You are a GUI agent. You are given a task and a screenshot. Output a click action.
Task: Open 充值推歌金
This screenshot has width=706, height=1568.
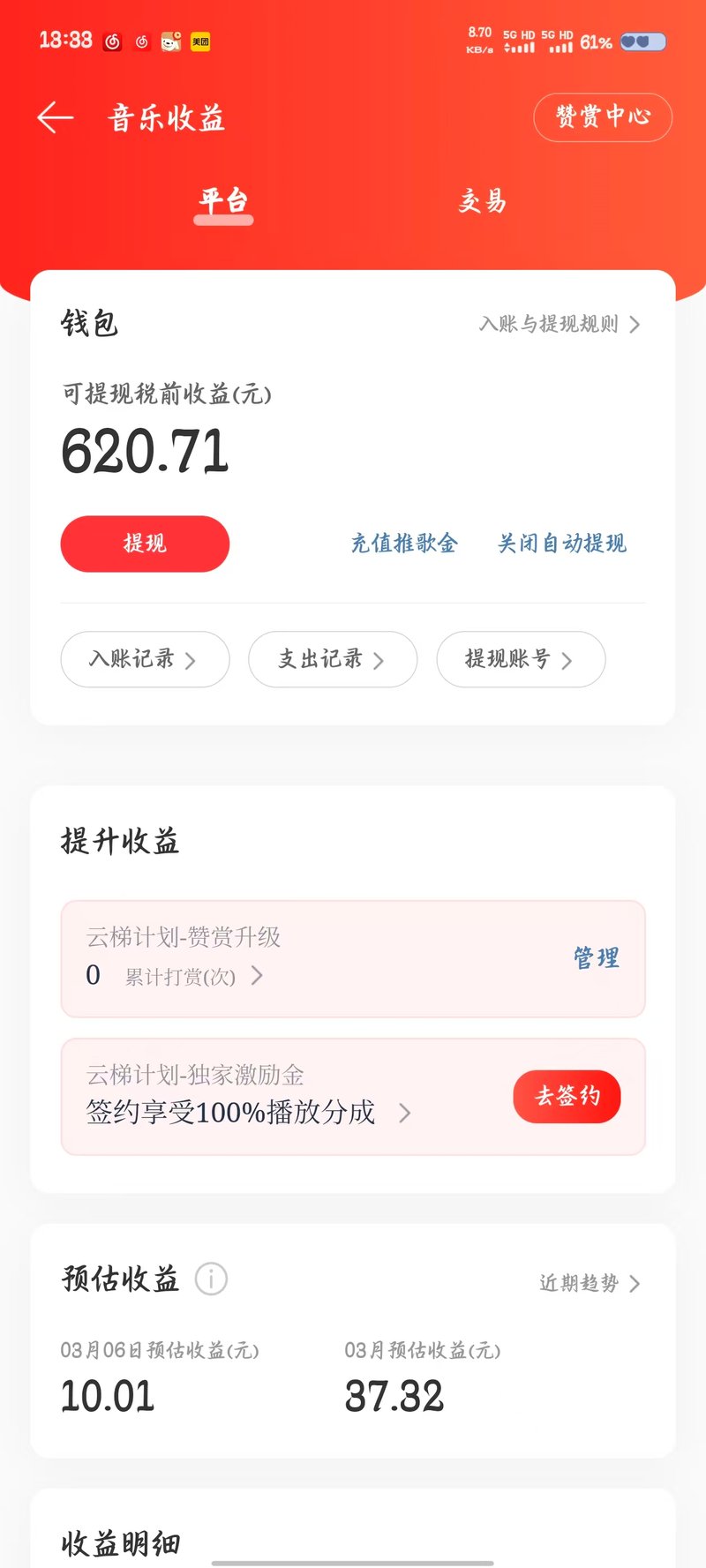[404, 544]
